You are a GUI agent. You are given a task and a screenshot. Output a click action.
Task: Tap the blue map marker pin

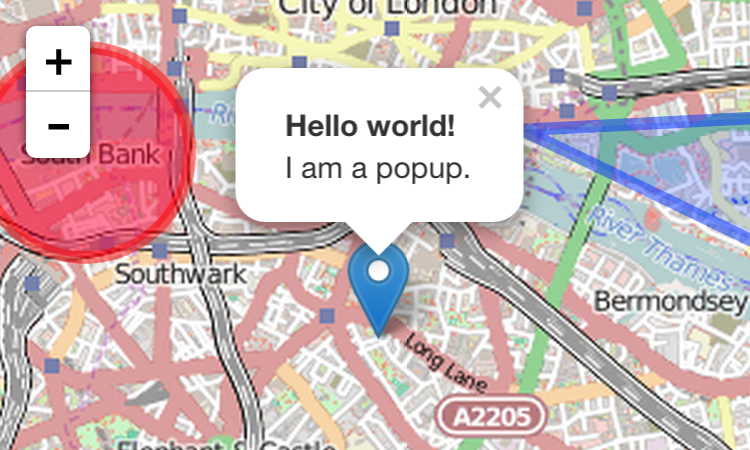click(378, 288)
